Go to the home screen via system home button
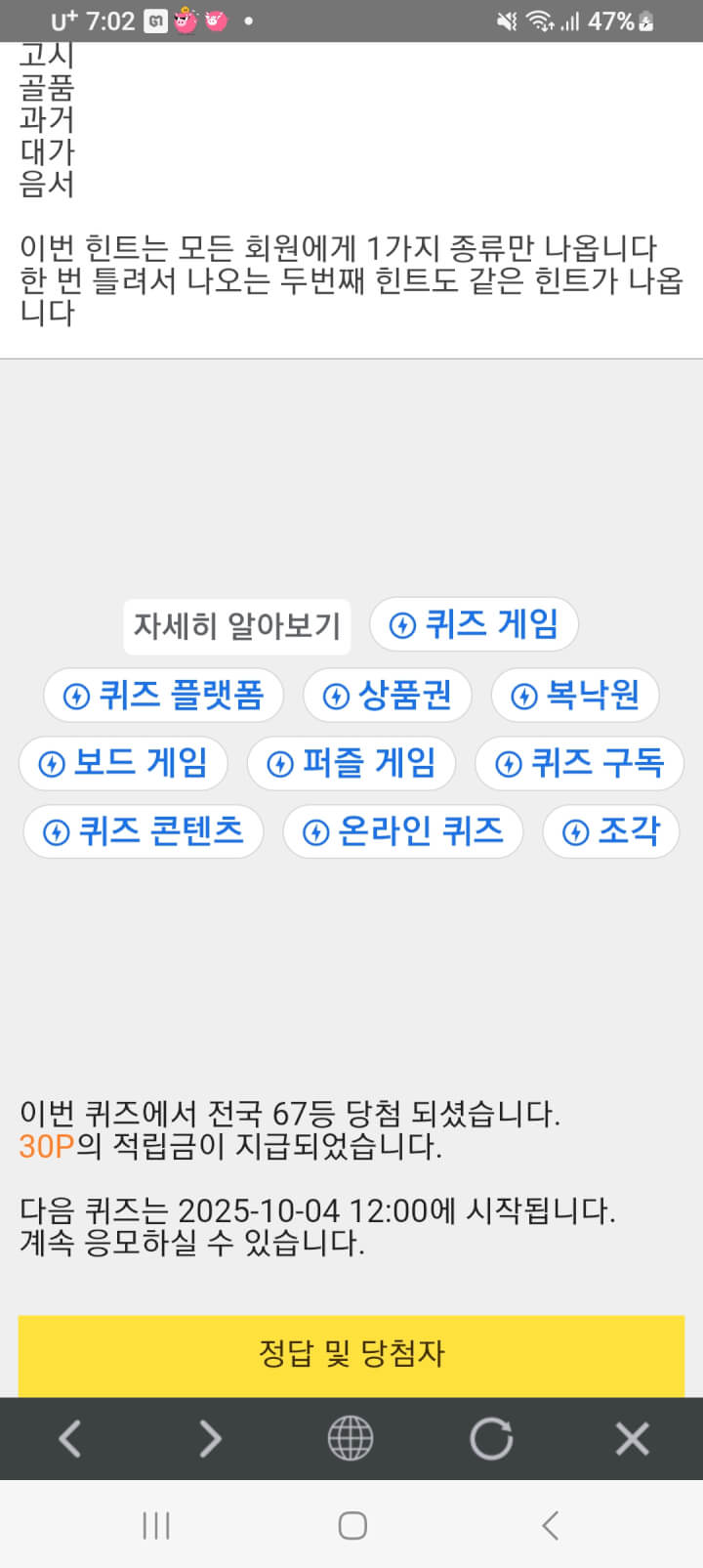This screenshot has width=703, height=1568. (351, 1525)
